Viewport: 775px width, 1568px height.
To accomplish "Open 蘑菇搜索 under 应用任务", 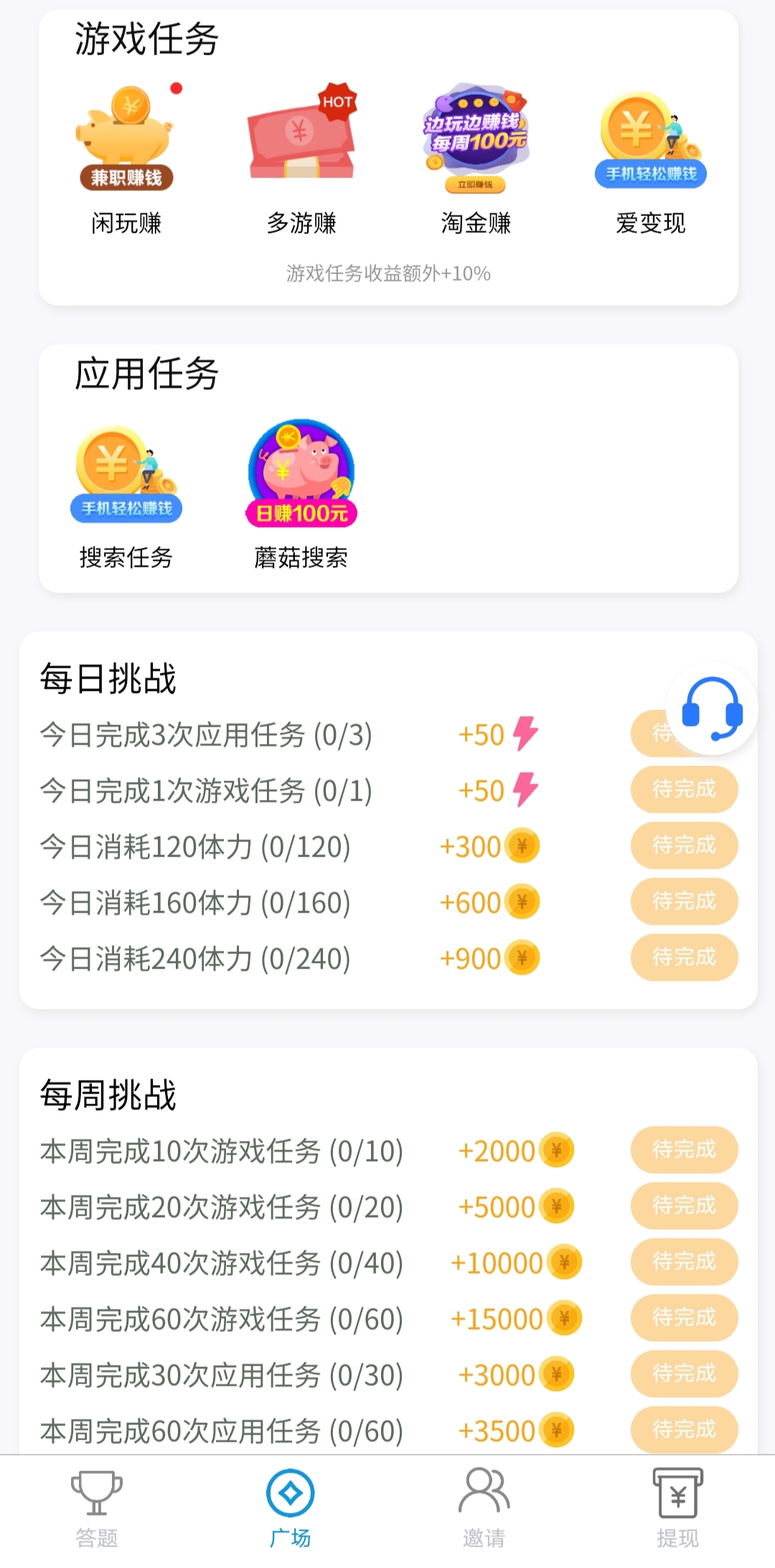I will click(301, 496).
